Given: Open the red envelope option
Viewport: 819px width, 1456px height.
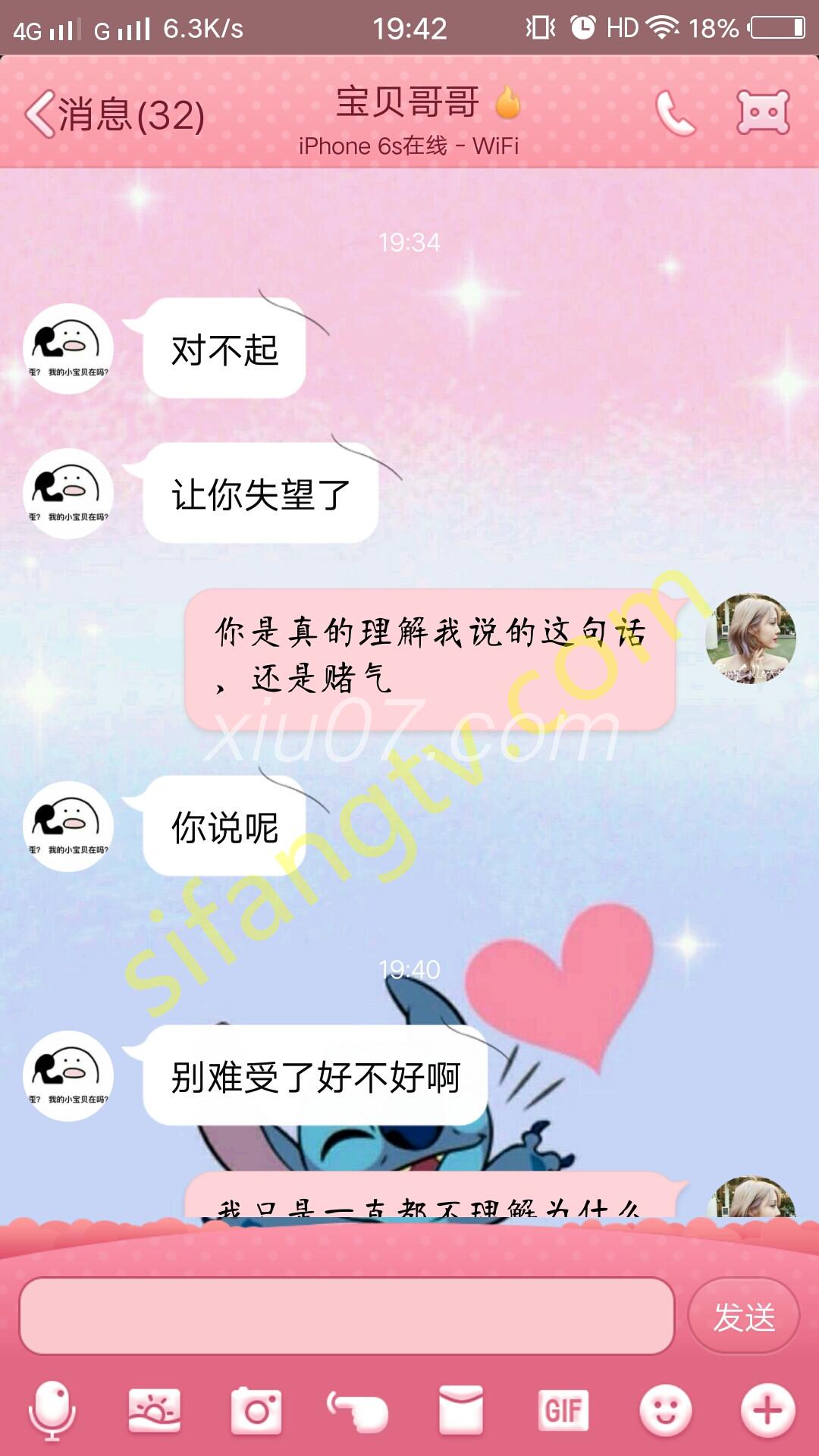Looking at the screenshot, I should coord(461,1410).
